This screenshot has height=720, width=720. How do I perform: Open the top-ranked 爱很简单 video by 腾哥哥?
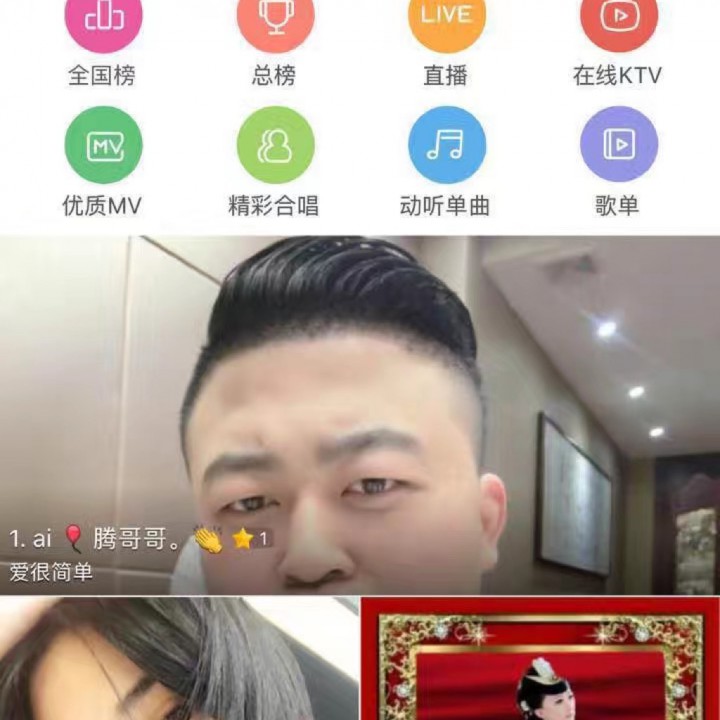click(360, 415)
